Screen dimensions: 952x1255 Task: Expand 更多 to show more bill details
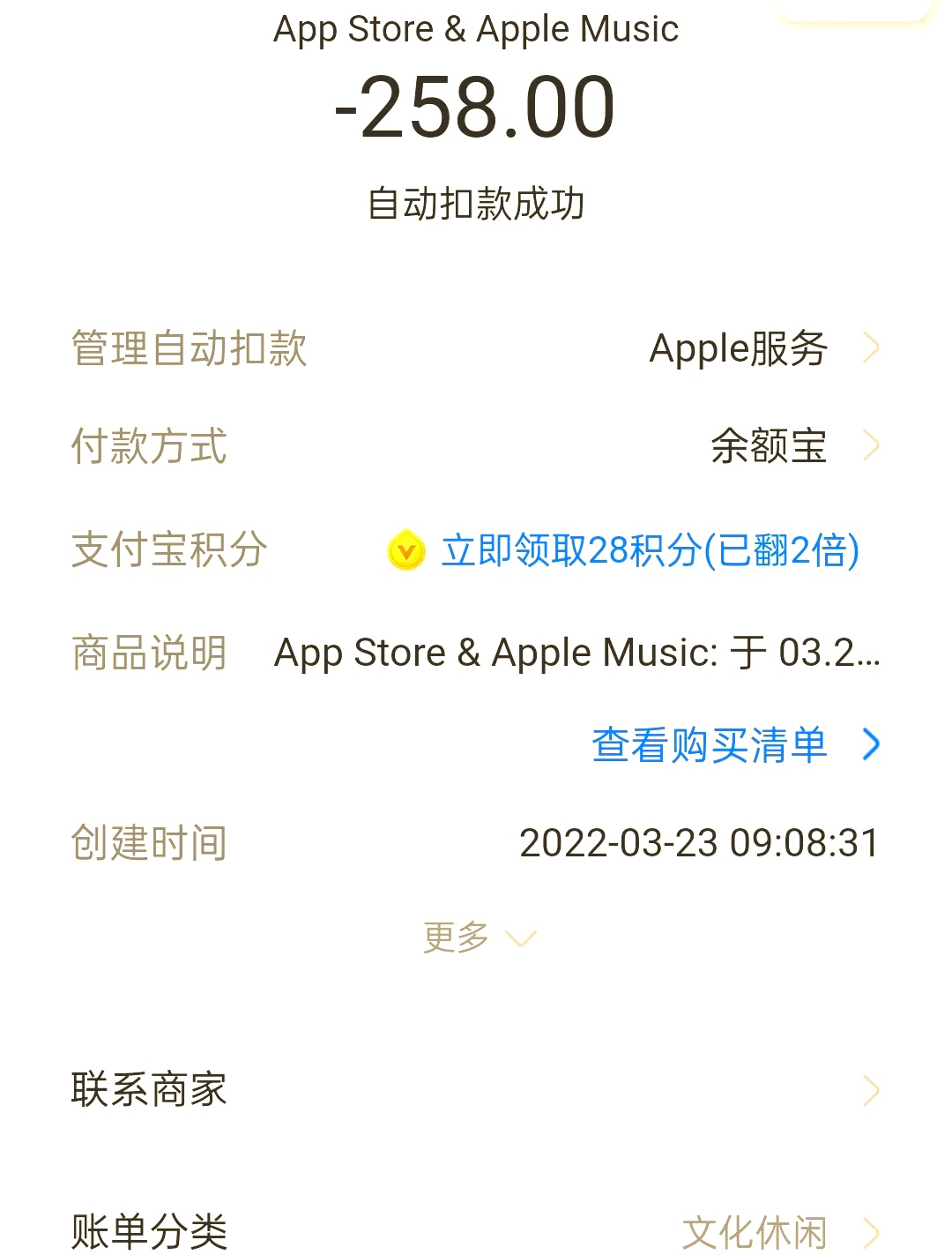pos(455,937)
